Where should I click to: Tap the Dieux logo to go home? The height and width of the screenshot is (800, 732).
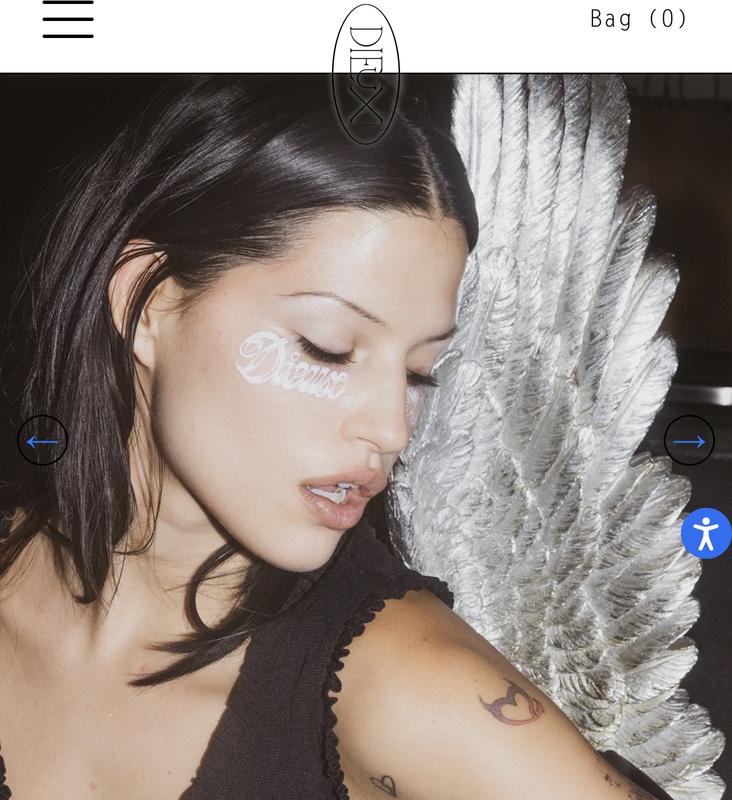(366, 75)
